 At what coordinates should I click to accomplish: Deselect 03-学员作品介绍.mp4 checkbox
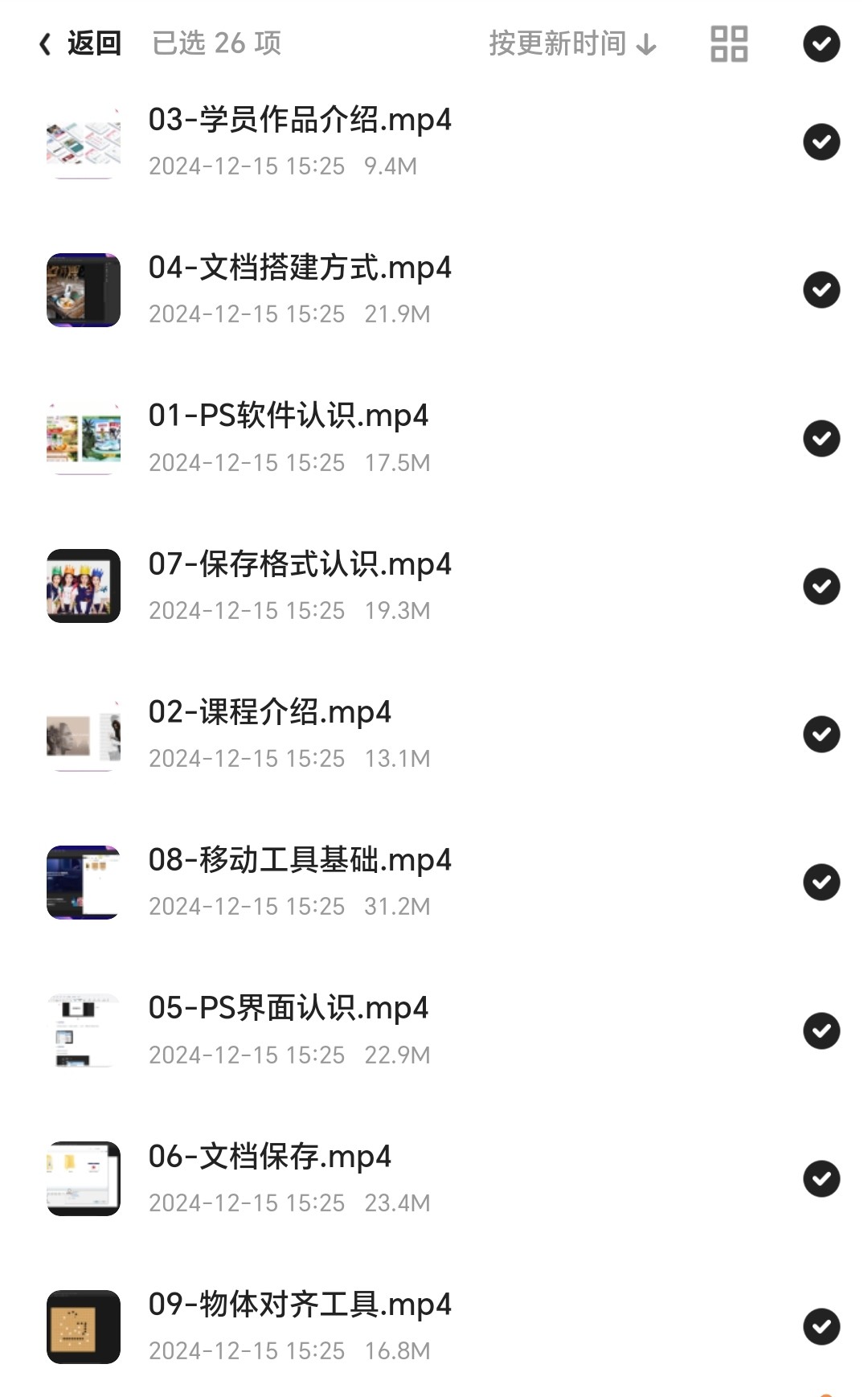point(821,142)
